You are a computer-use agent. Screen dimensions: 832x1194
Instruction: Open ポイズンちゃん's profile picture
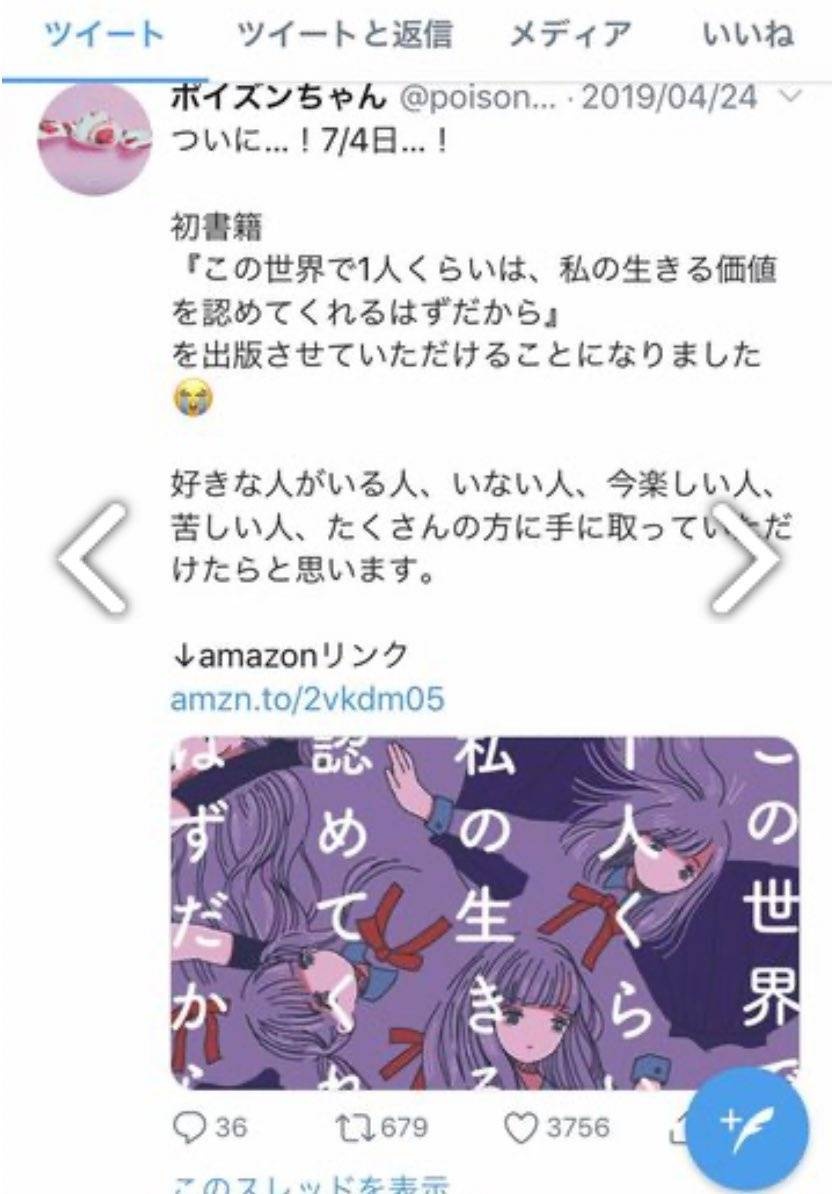coord(94,138)
